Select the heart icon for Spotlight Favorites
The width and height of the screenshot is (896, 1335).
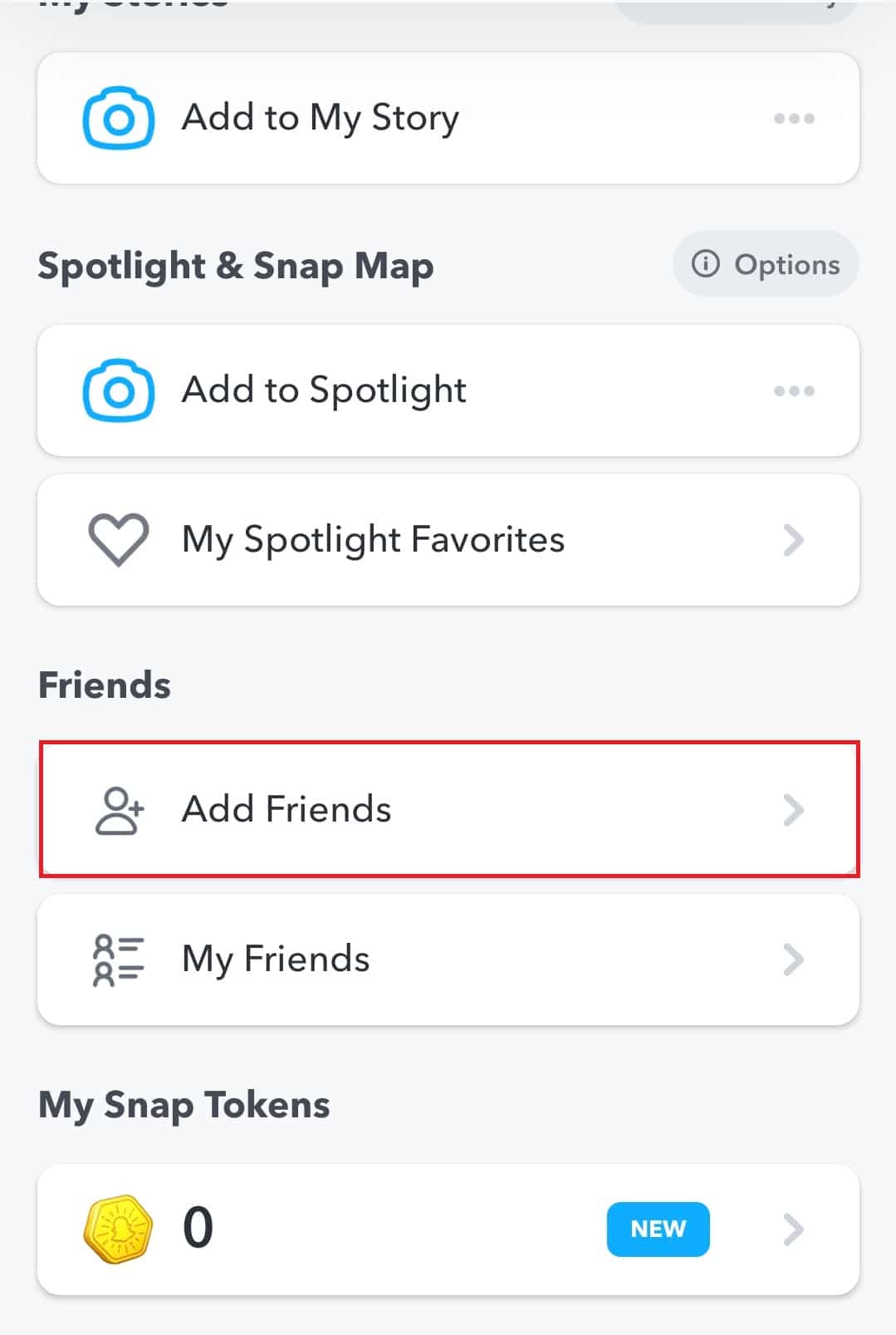(117, 538)
